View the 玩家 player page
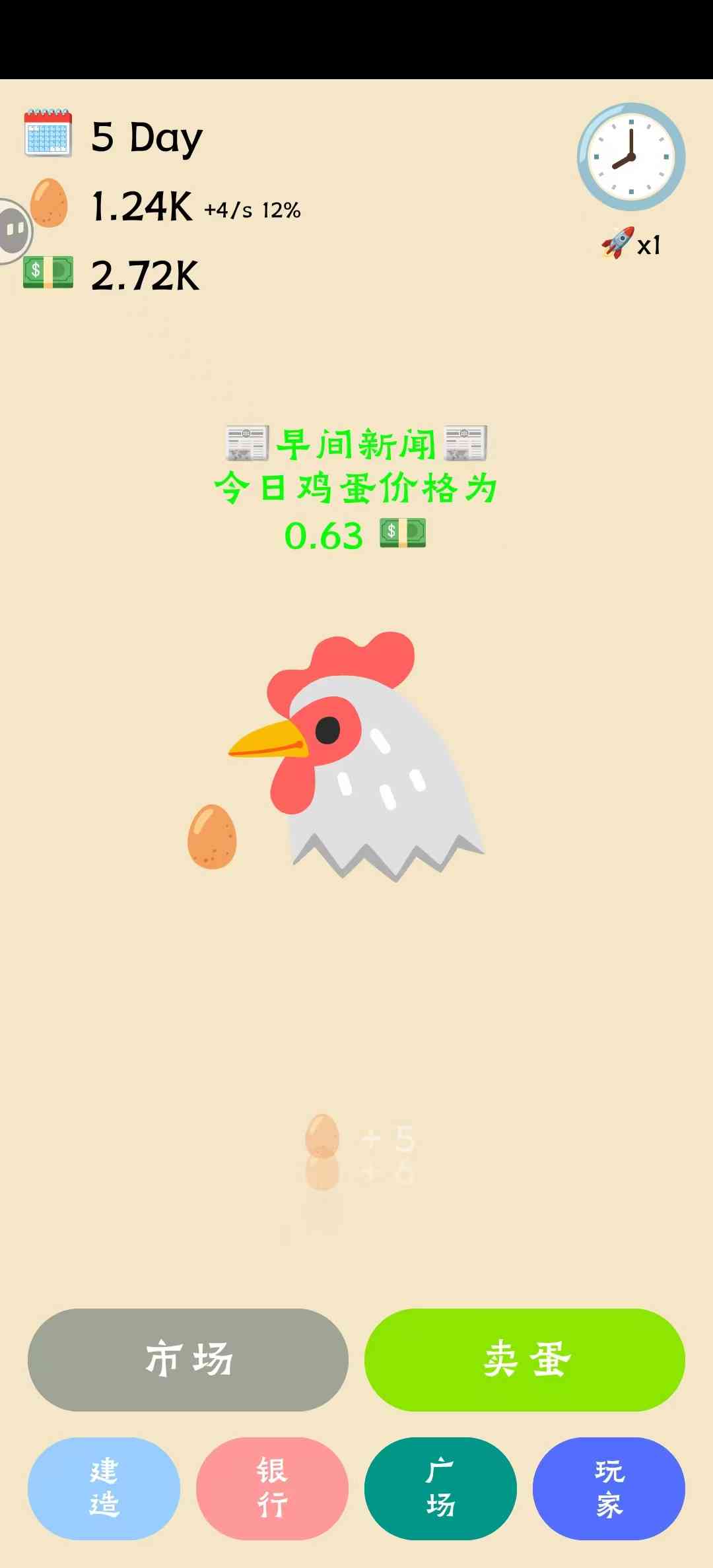The height and width of the screenshot is (1568, 713). click(609, 1488)
